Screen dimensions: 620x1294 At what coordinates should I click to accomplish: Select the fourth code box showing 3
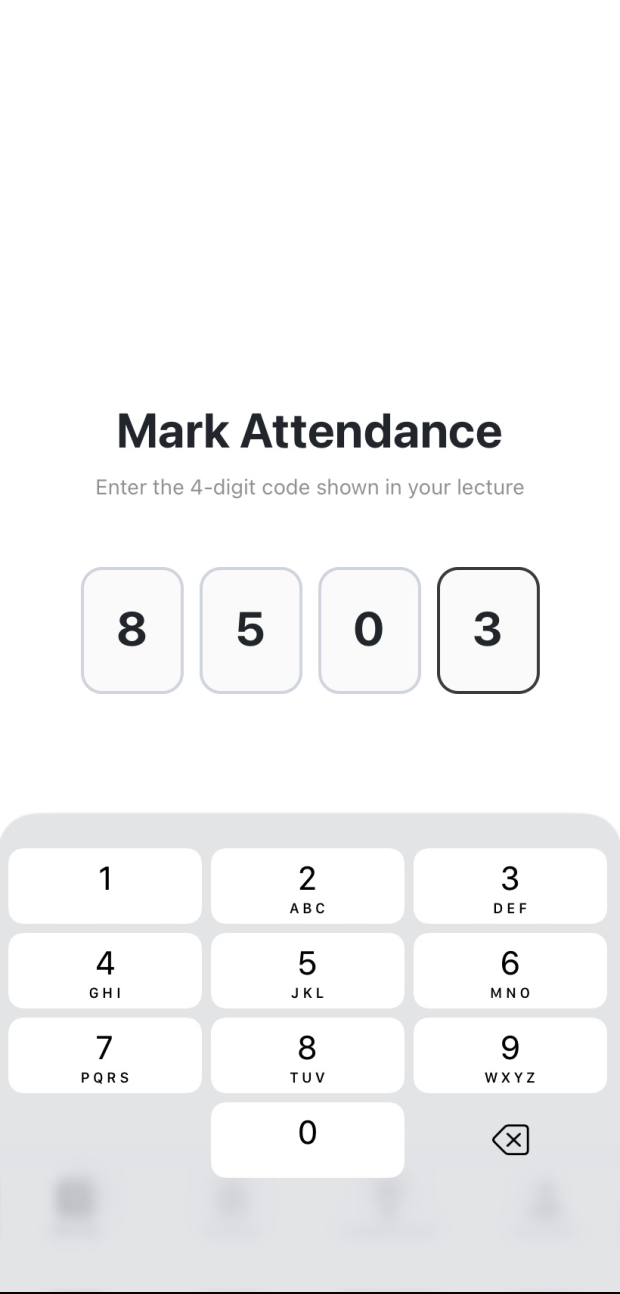pyautogui.click(x=488, y=630)
